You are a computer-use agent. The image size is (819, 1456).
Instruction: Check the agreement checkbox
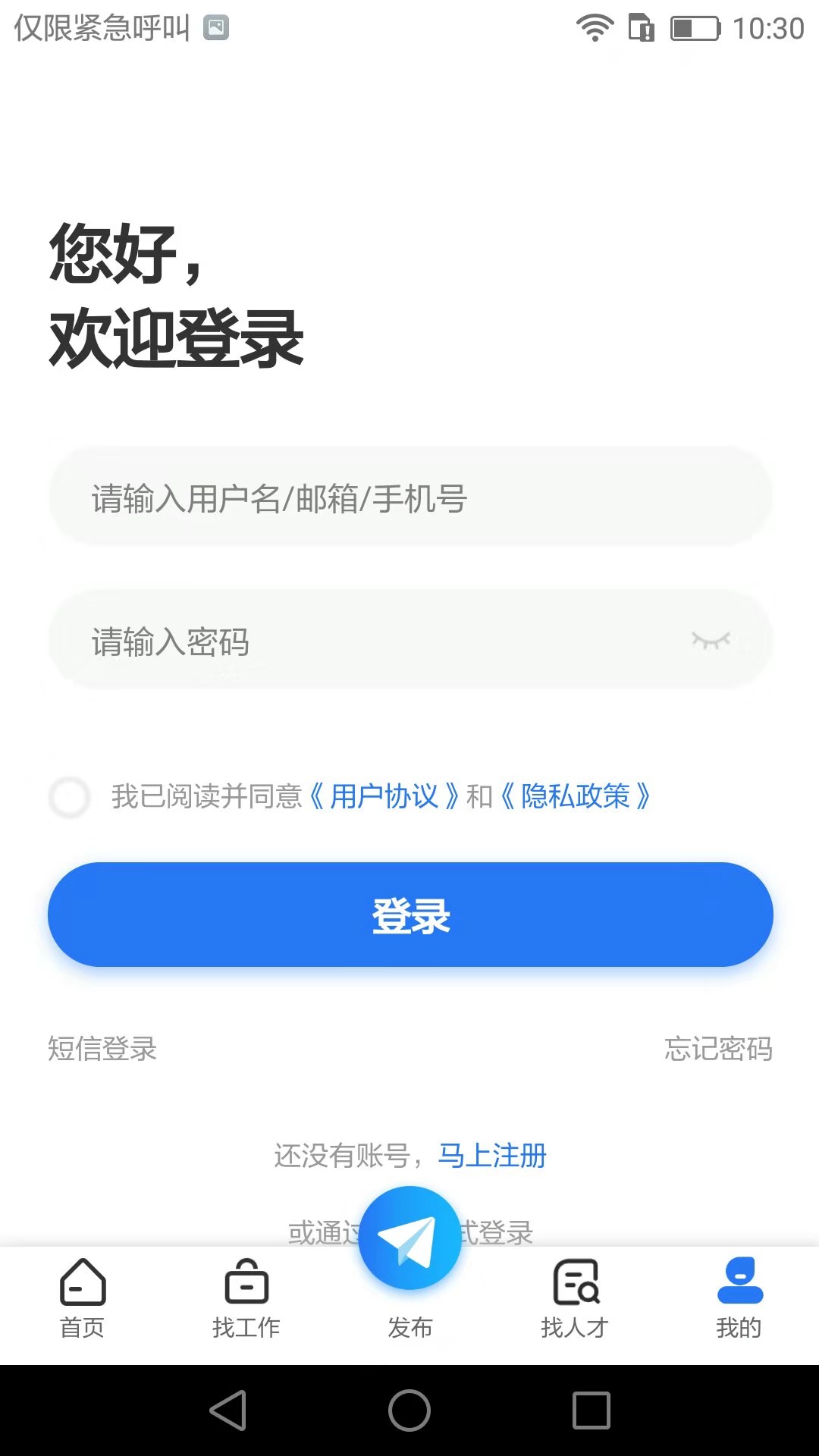pos(70,797)
